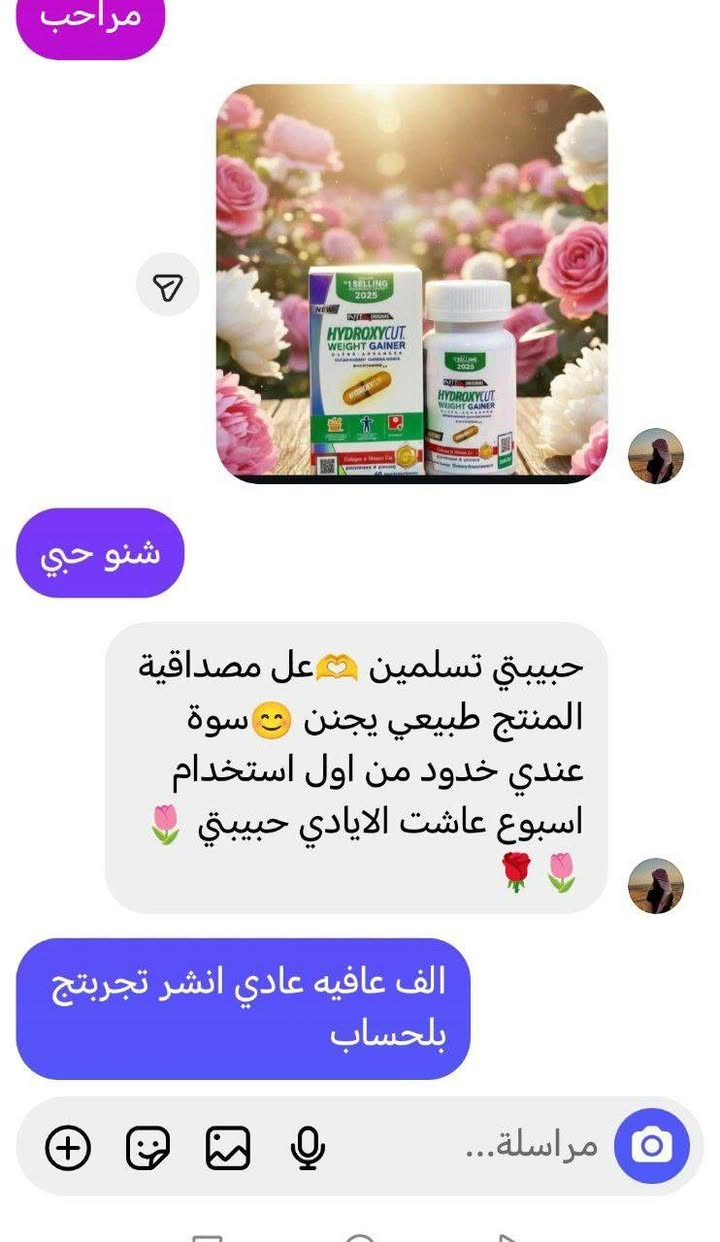
Task: Open the Hydroxycut product photo message
Action: 411,283
